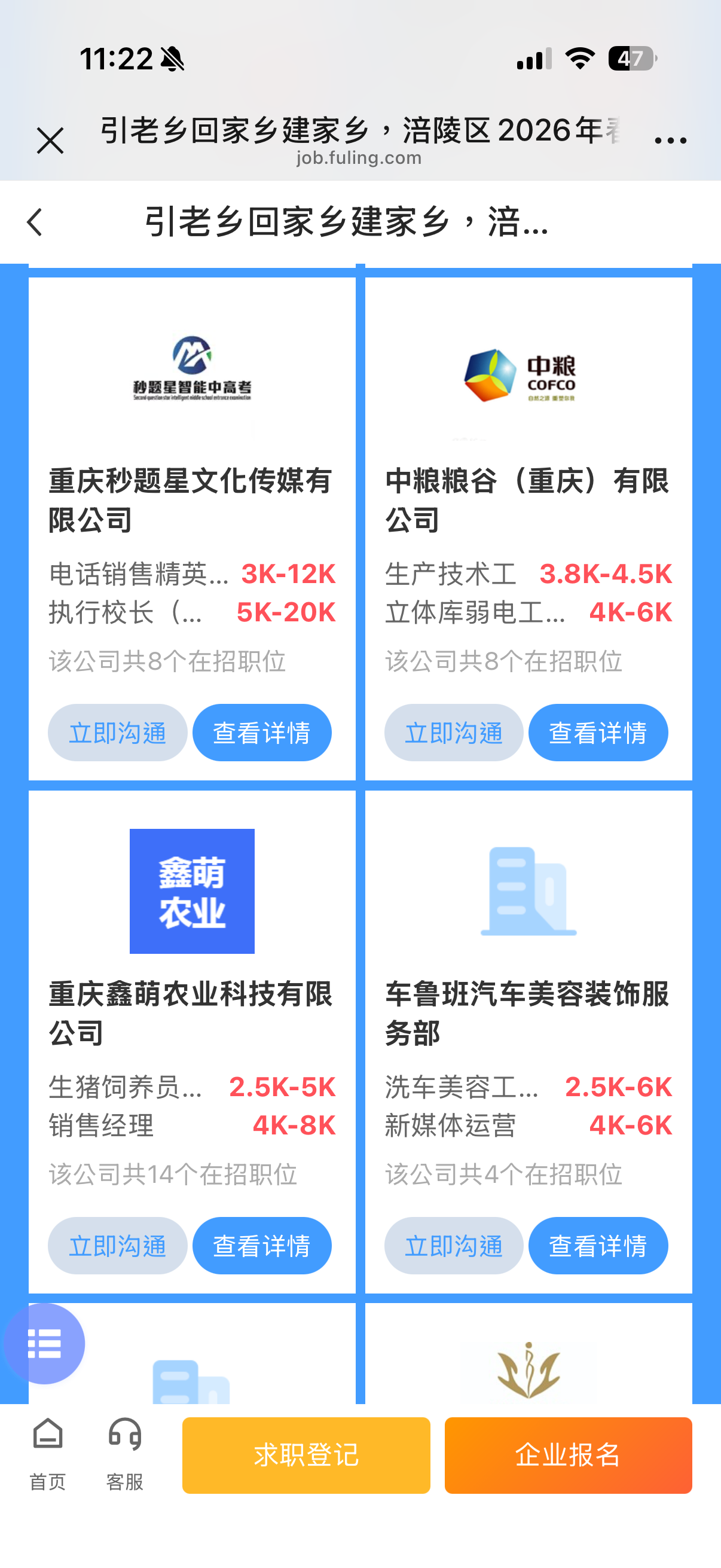Tap 立即沟通 for 重庆鑫萌农业科技有限公司
721x1568 pixels.
click(x=117, y=1246)
